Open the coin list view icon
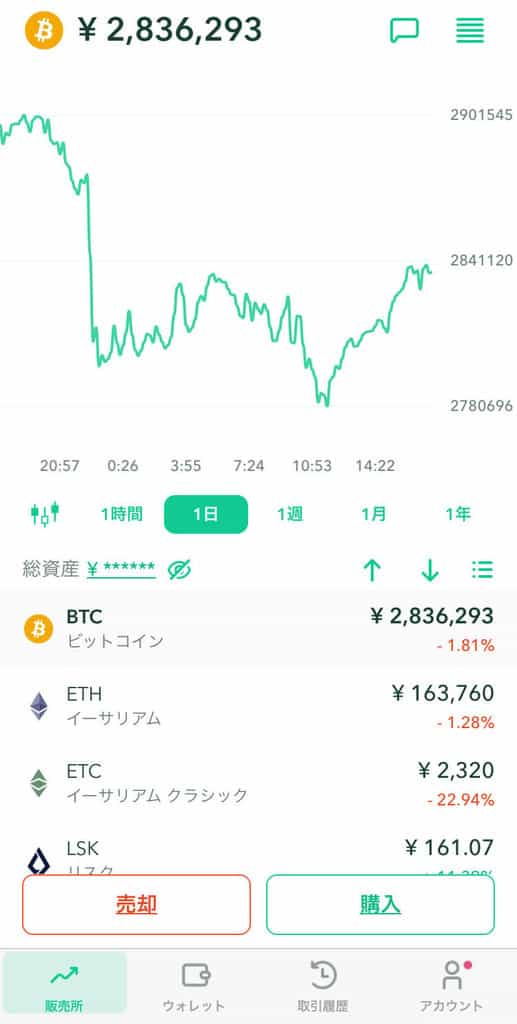 482,569
